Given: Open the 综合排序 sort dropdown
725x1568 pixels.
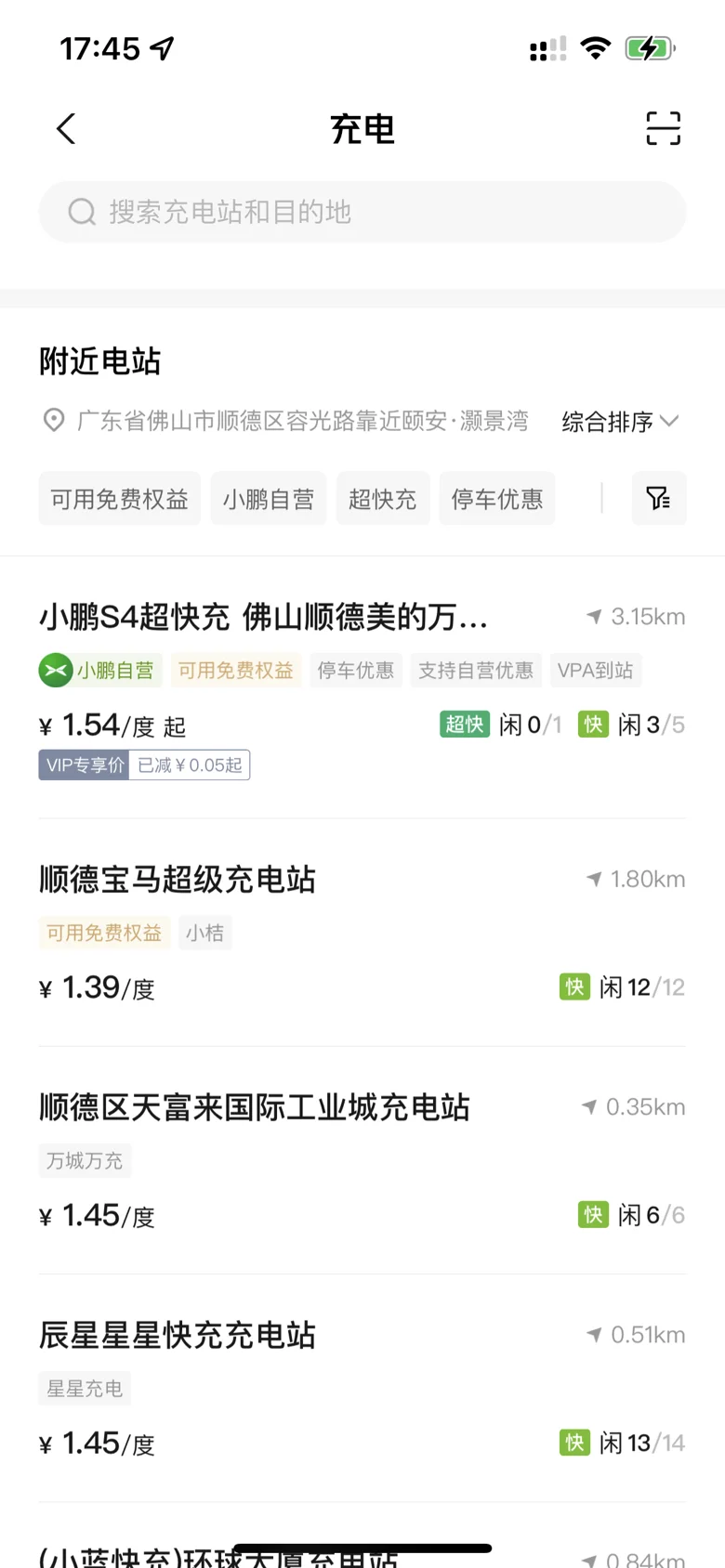Looking at the screenshot, I should click(620, 422).
